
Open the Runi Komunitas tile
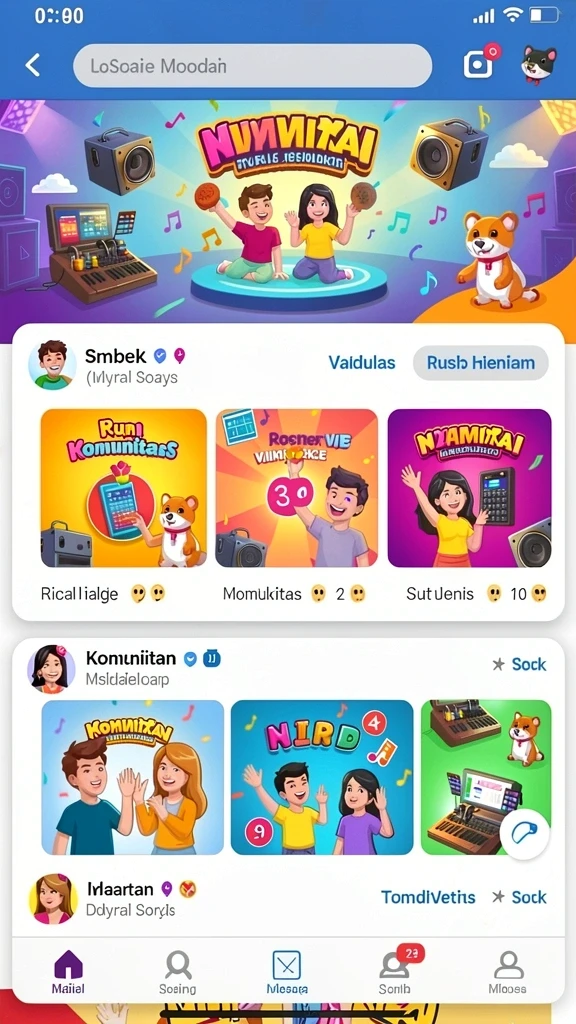(123, 488)
